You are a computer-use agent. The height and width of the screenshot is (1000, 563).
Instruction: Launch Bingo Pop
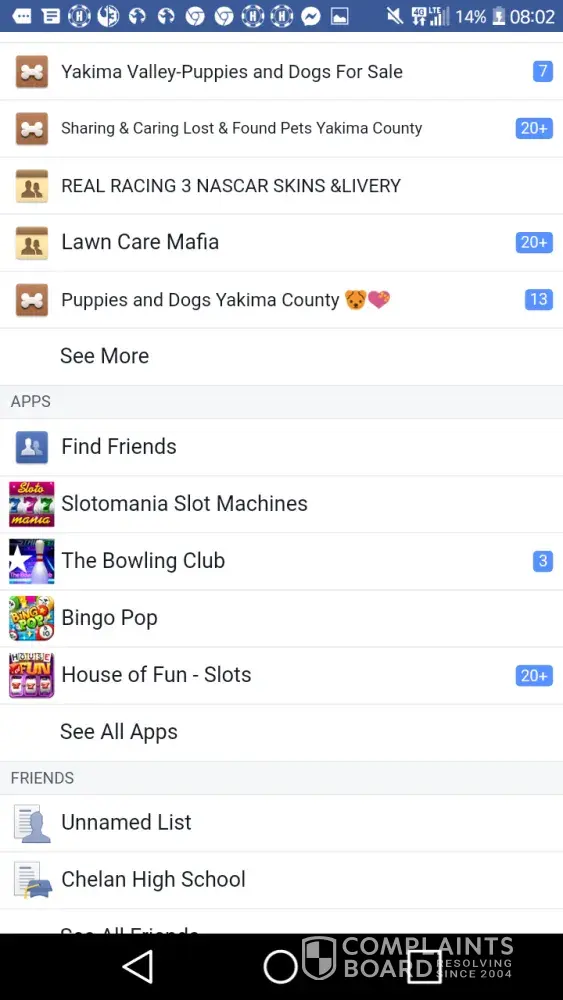click(x=281, y=618)
